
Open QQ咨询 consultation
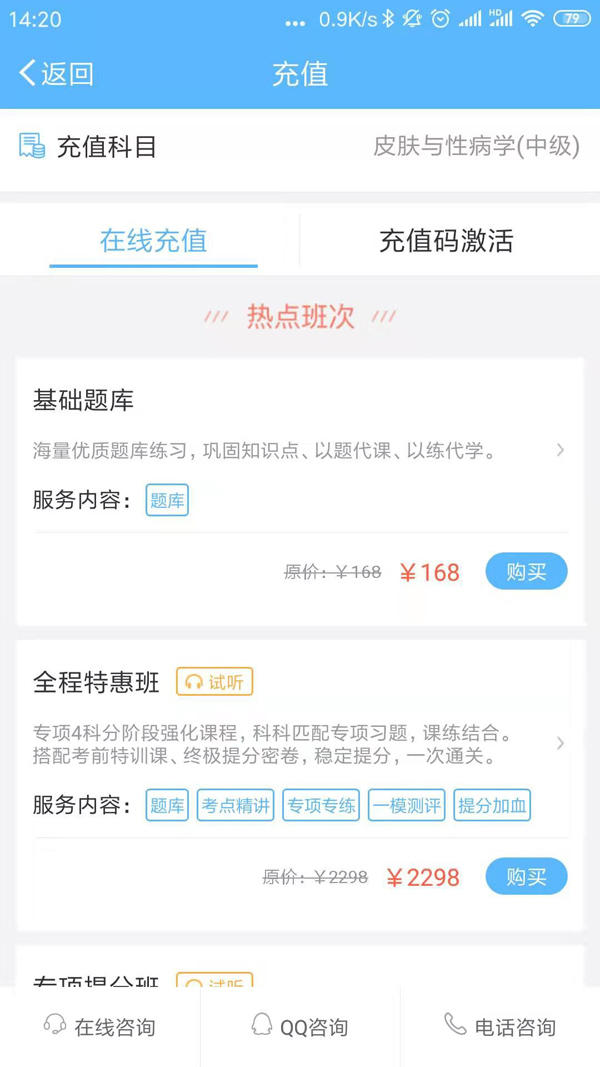coord(300,1027)
